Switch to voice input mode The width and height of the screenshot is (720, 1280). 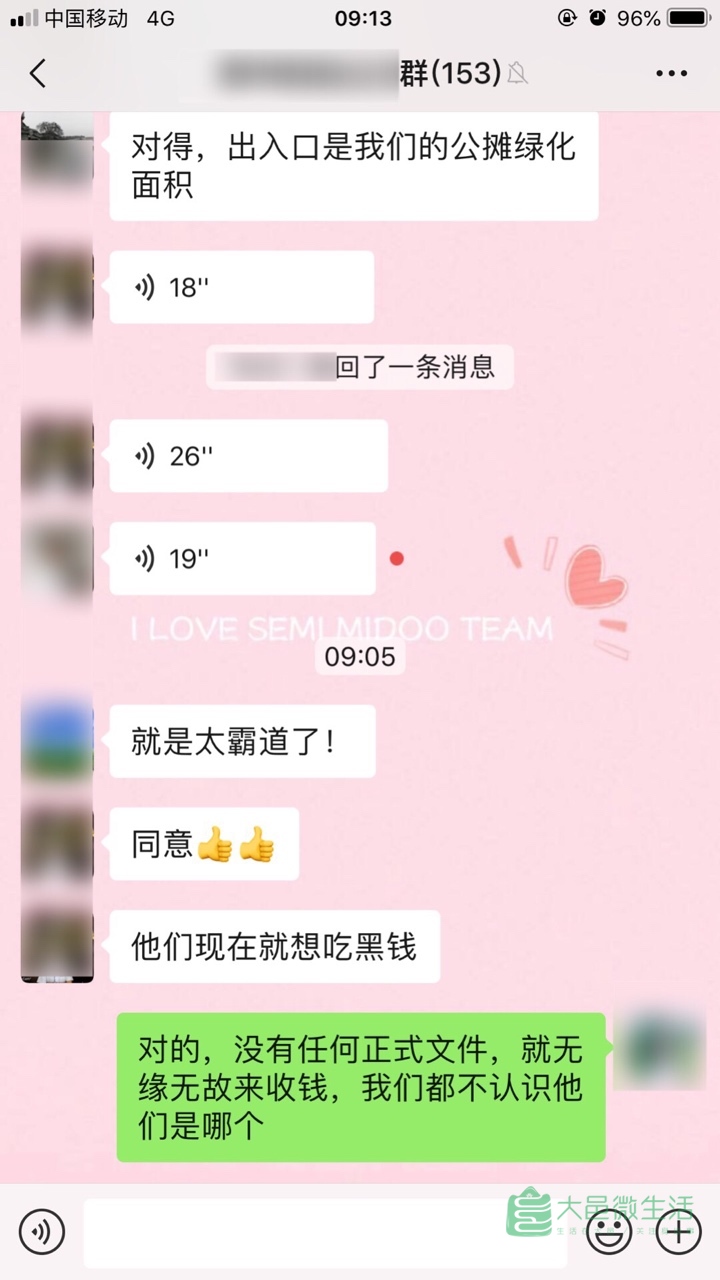point(41,1231)
